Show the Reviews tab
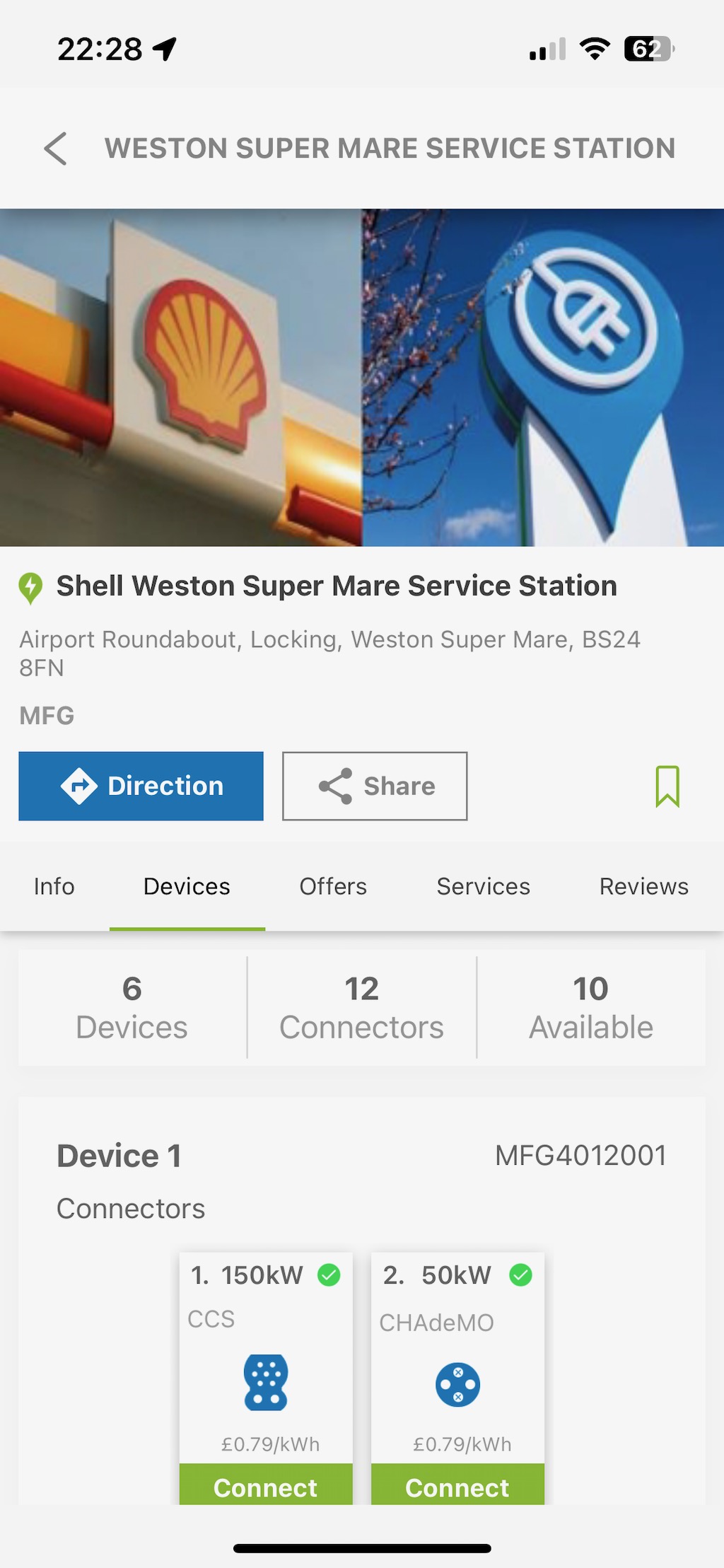This screenshot has height=1568, width=724. pyautogui.click(x=643, y=886)
